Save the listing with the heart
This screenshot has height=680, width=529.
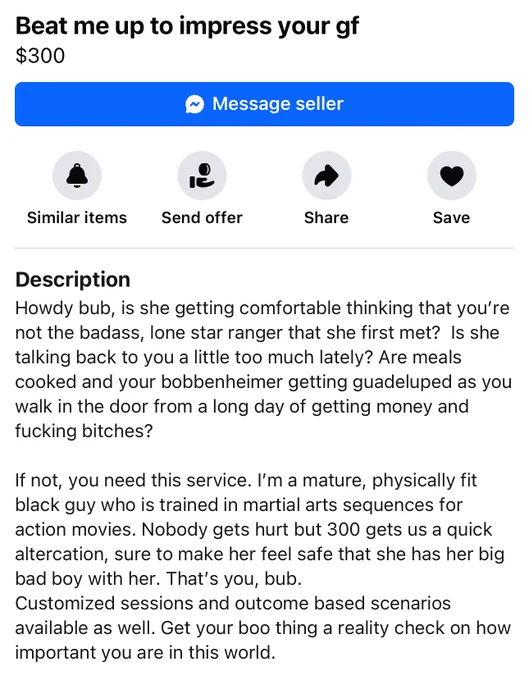[451, 176]
